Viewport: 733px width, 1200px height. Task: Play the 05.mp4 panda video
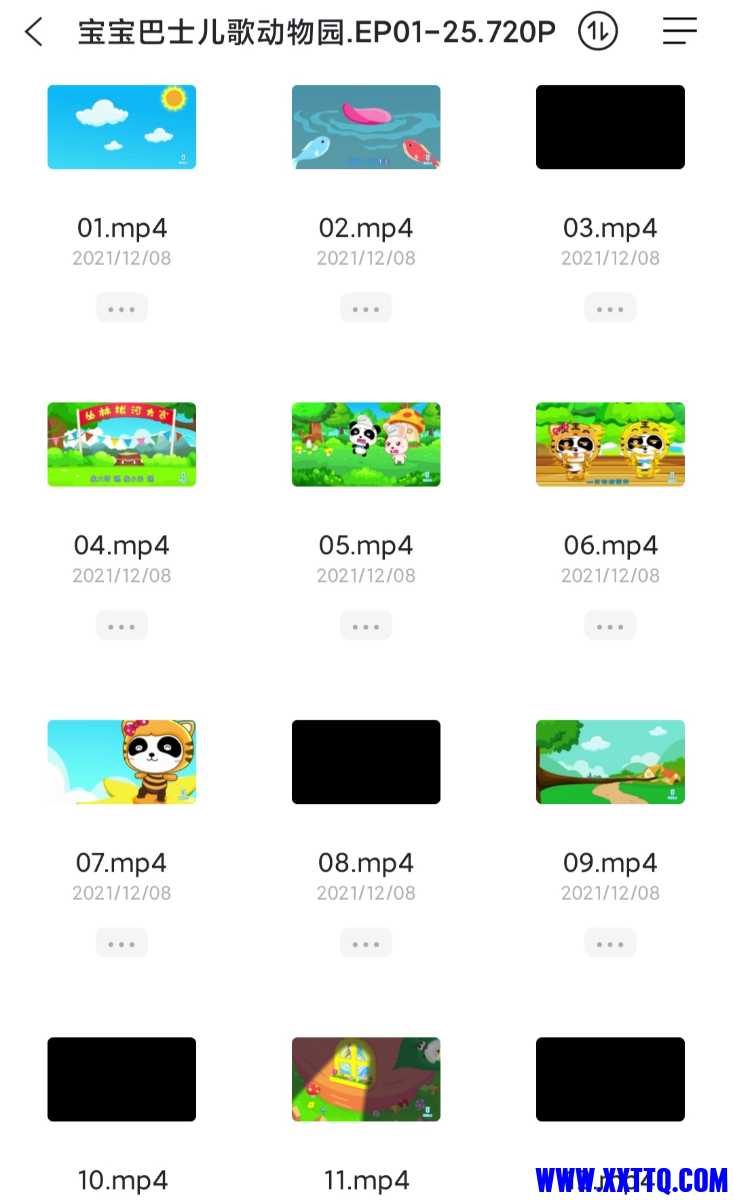(x=366, y=444)
